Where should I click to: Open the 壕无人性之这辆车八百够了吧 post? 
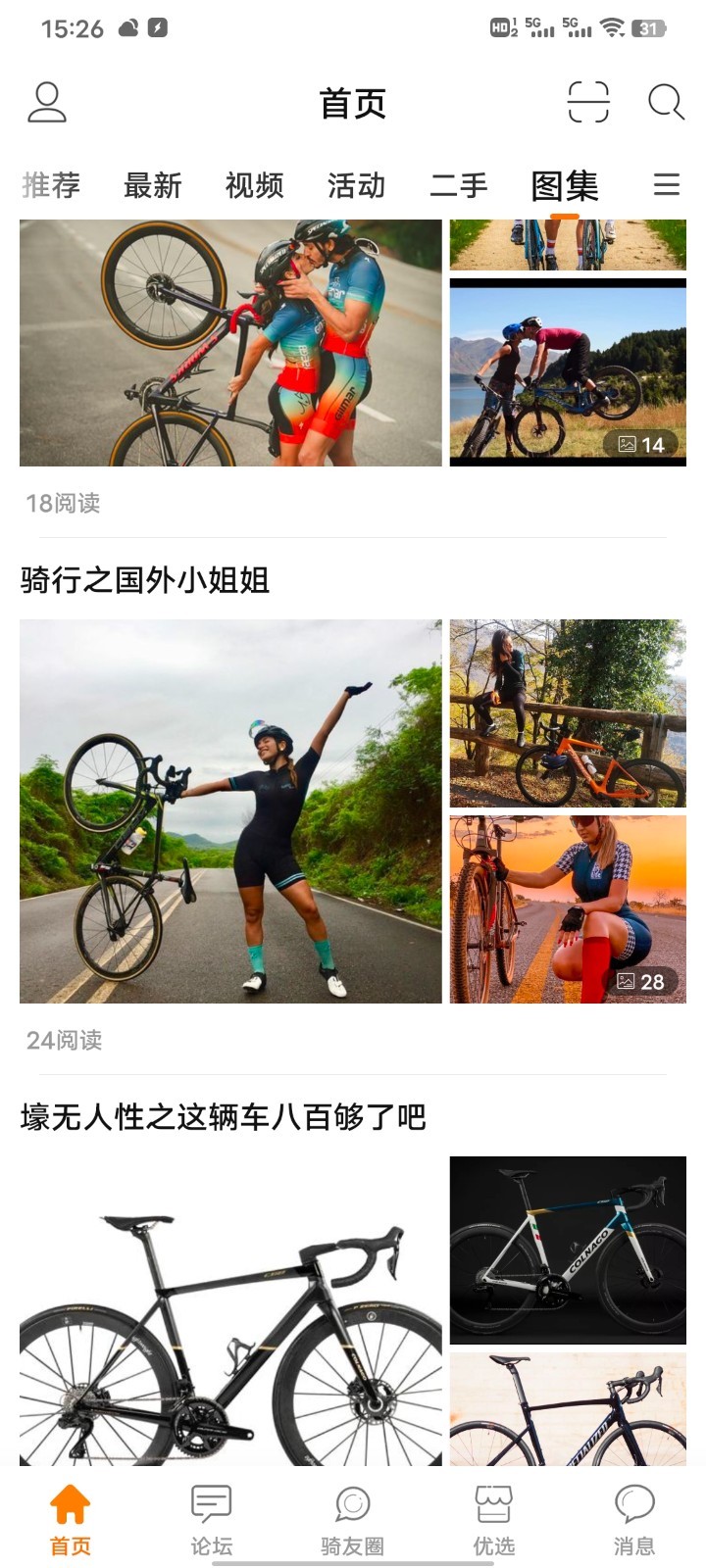(224, 1117)
